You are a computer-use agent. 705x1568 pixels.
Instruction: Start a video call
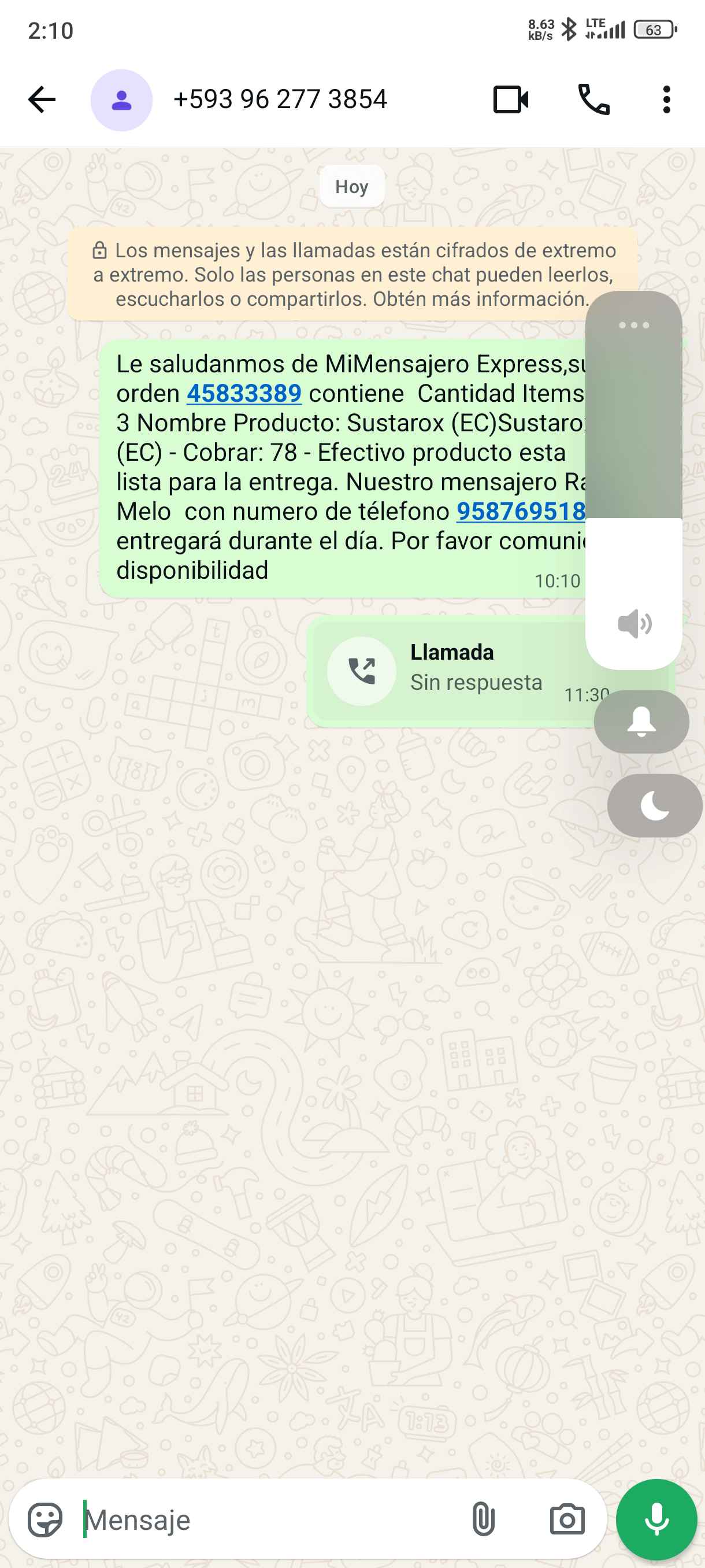(x=510, y=100)
